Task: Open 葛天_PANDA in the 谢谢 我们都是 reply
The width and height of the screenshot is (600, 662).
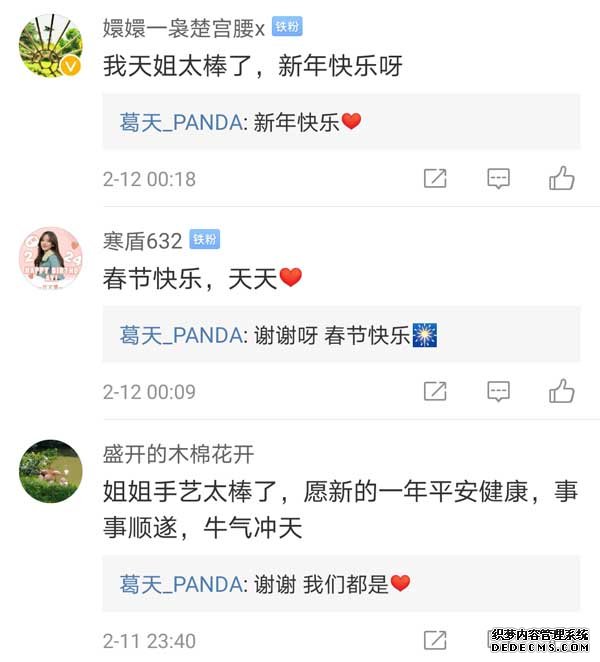Action: [181, 584]
